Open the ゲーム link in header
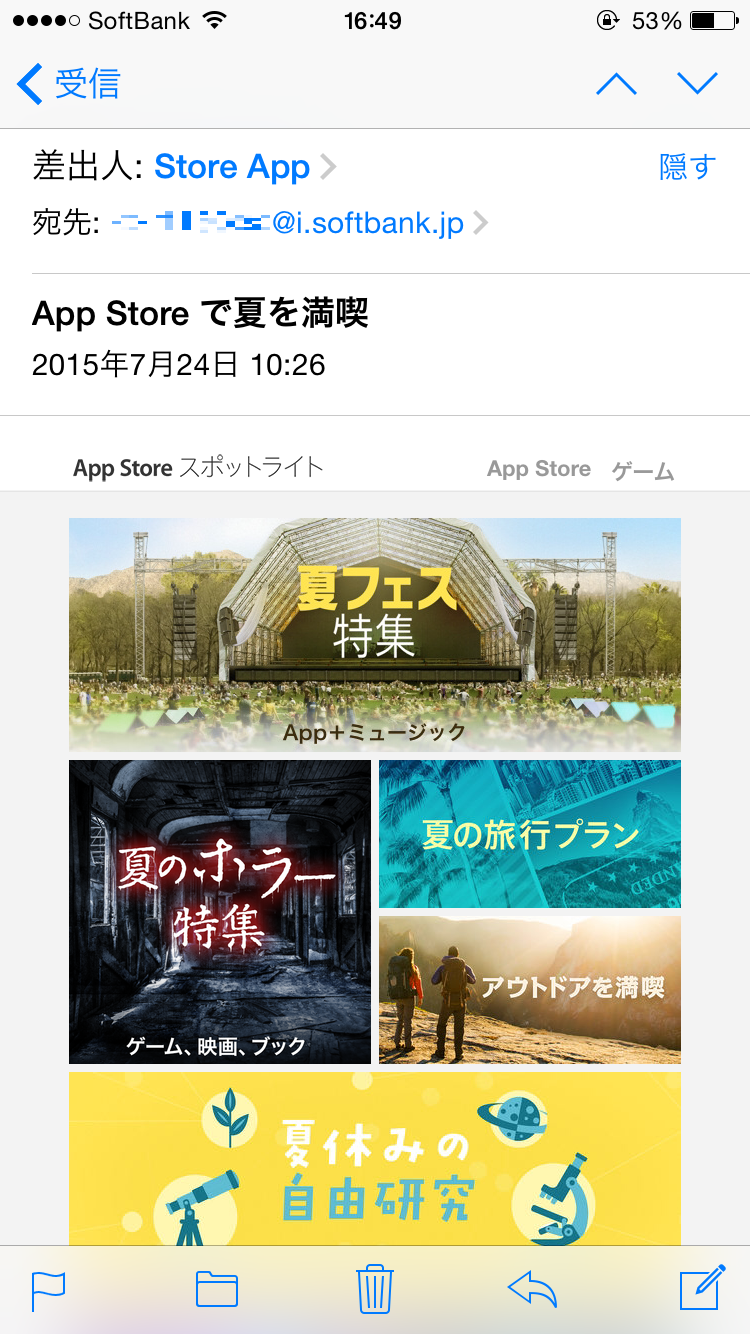The image size is (750, 1334). click(x=643, y=471)
